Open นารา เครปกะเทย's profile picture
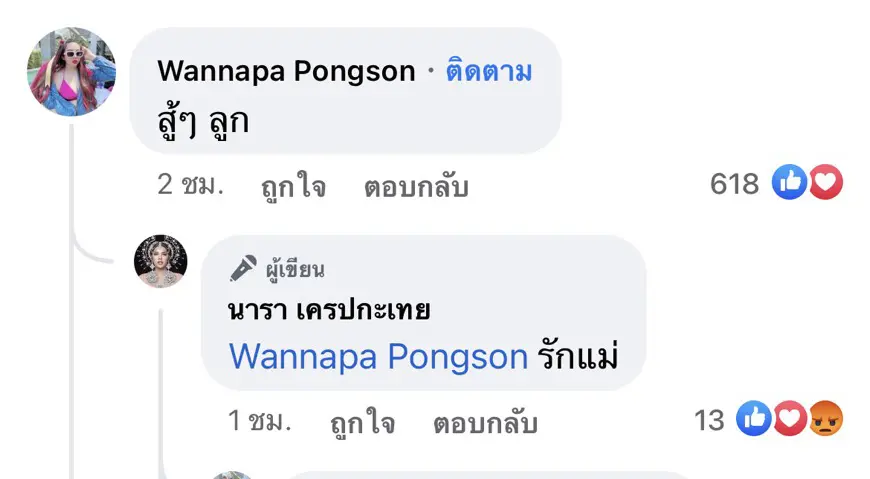 point(161,262)
